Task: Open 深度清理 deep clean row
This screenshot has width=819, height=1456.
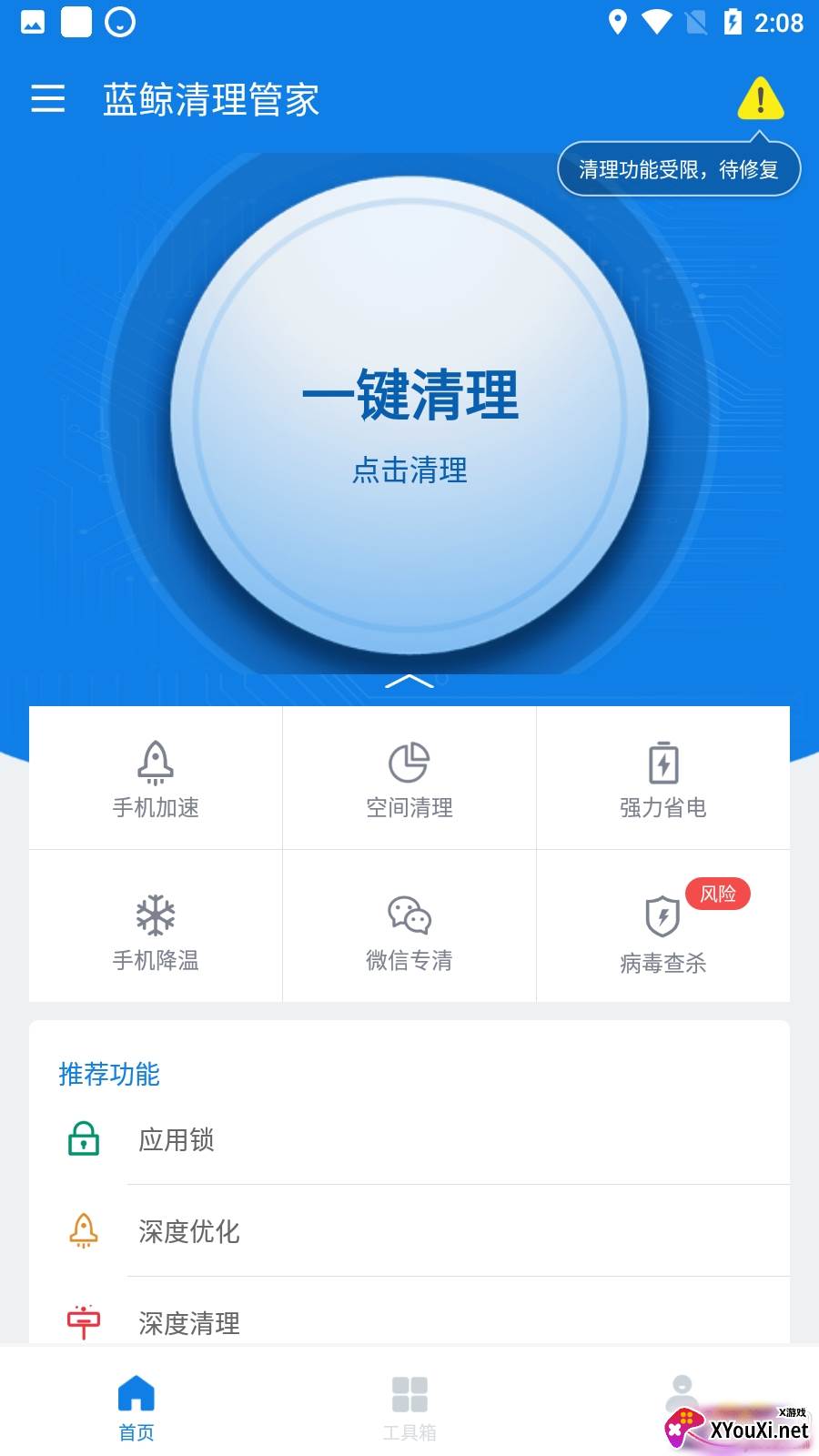Action: (409, 1321)
